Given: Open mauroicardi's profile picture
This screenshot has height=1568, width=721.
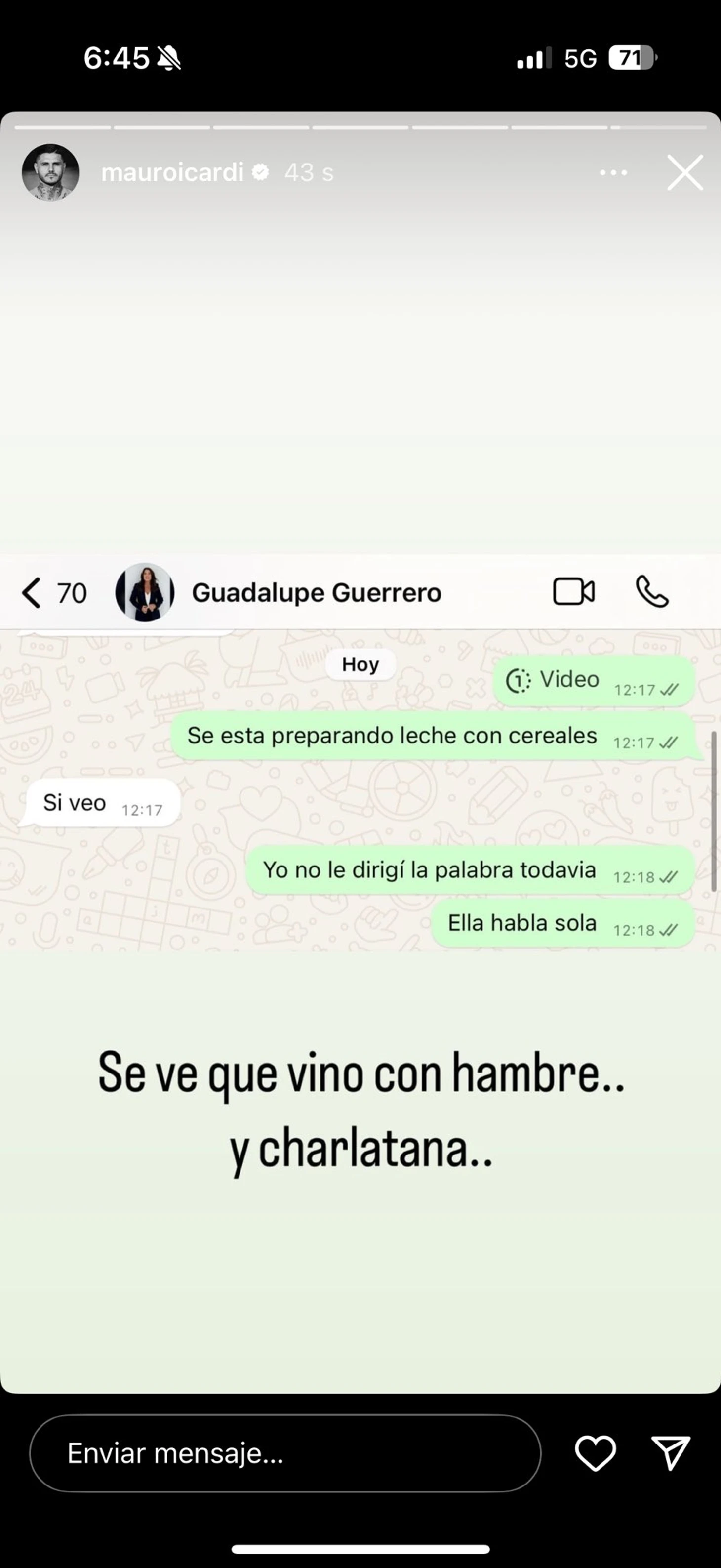Looking at the screenshot, I should coord(50,172).
